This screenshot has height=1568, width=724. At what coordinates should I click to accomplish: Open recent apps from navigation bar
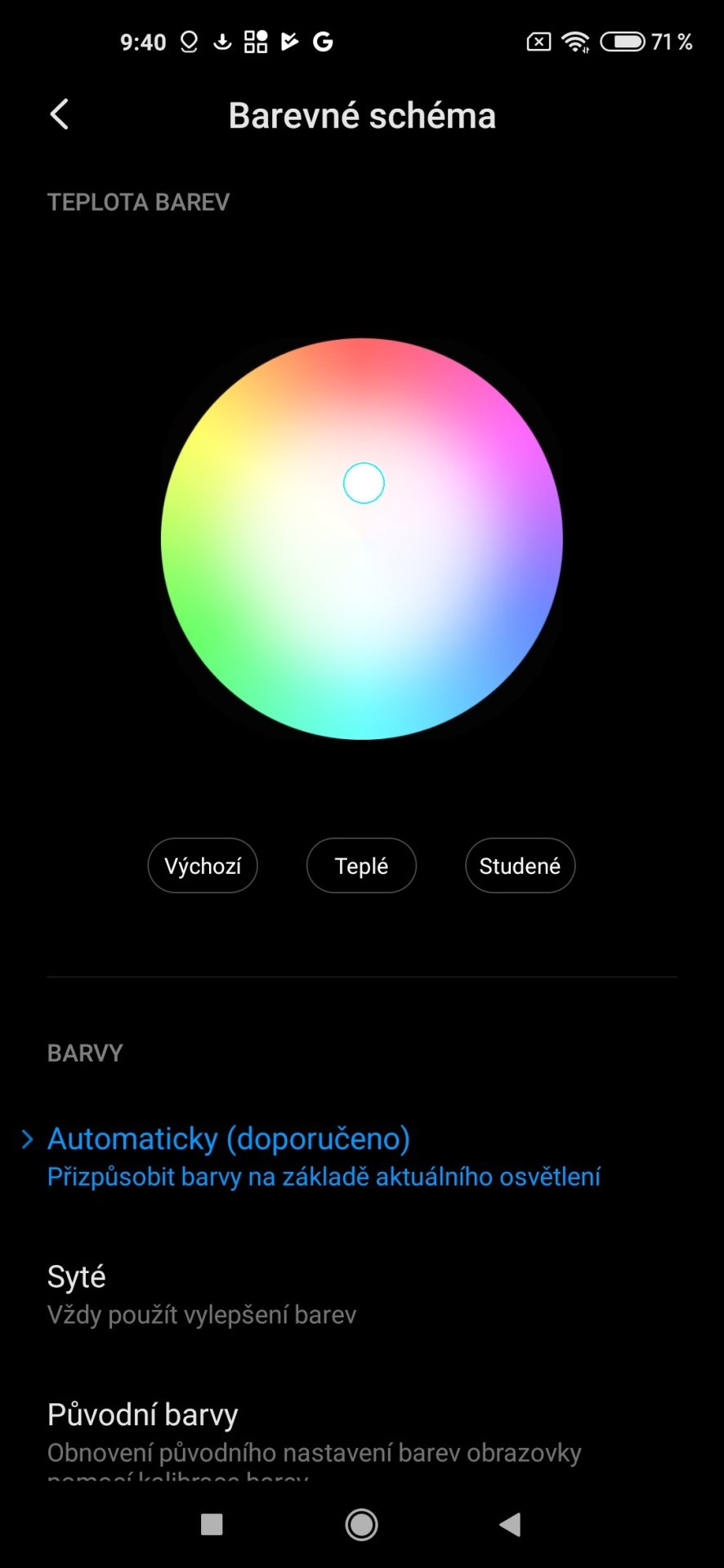tap(212, 1525)
